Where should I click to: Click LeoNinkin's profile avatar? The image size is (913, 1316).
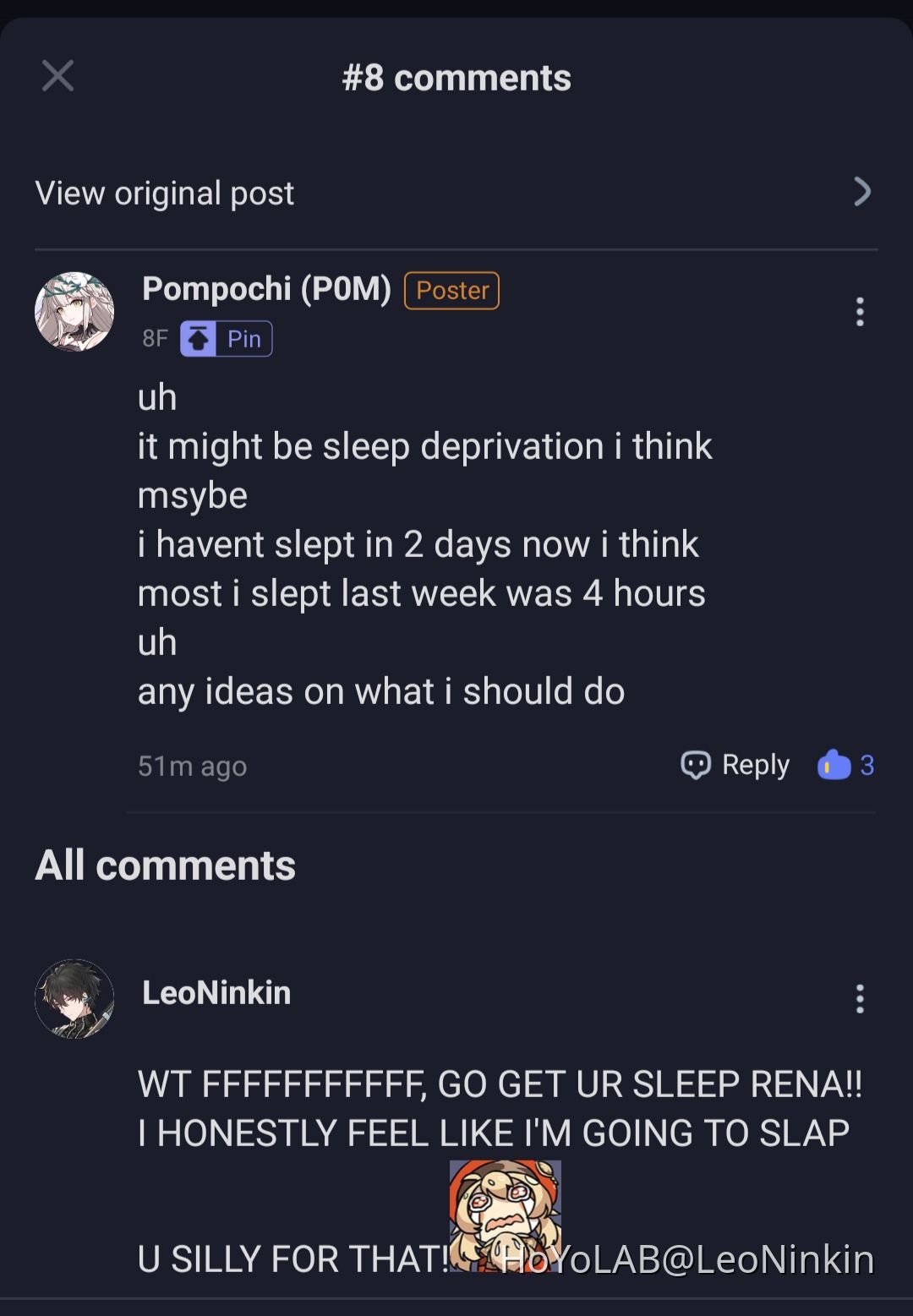(75, 997)
